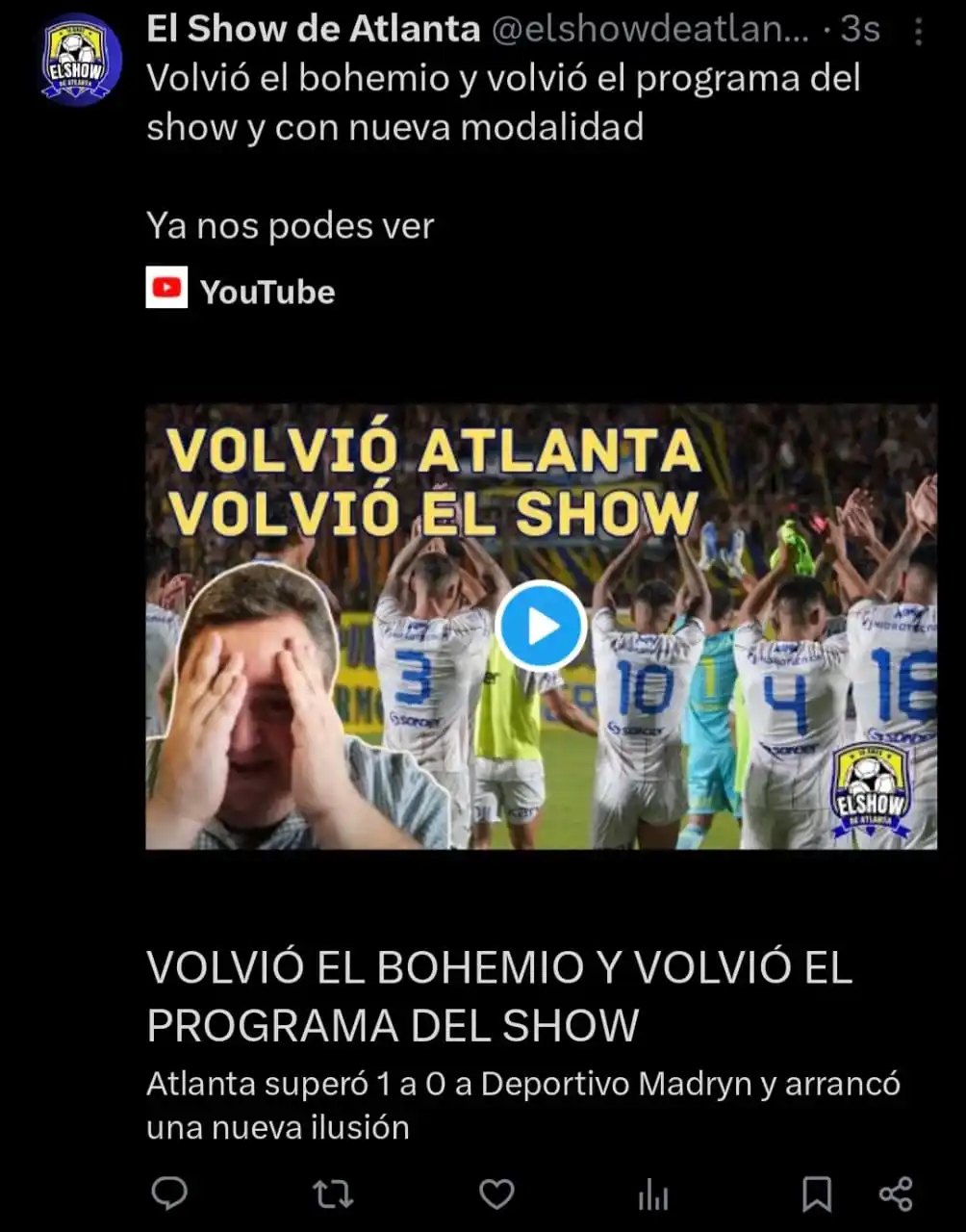The width and height of the screenshot is (966, 1232).
Task: Open the three-dot options menu on the tweet
Action: click(918, 29)
